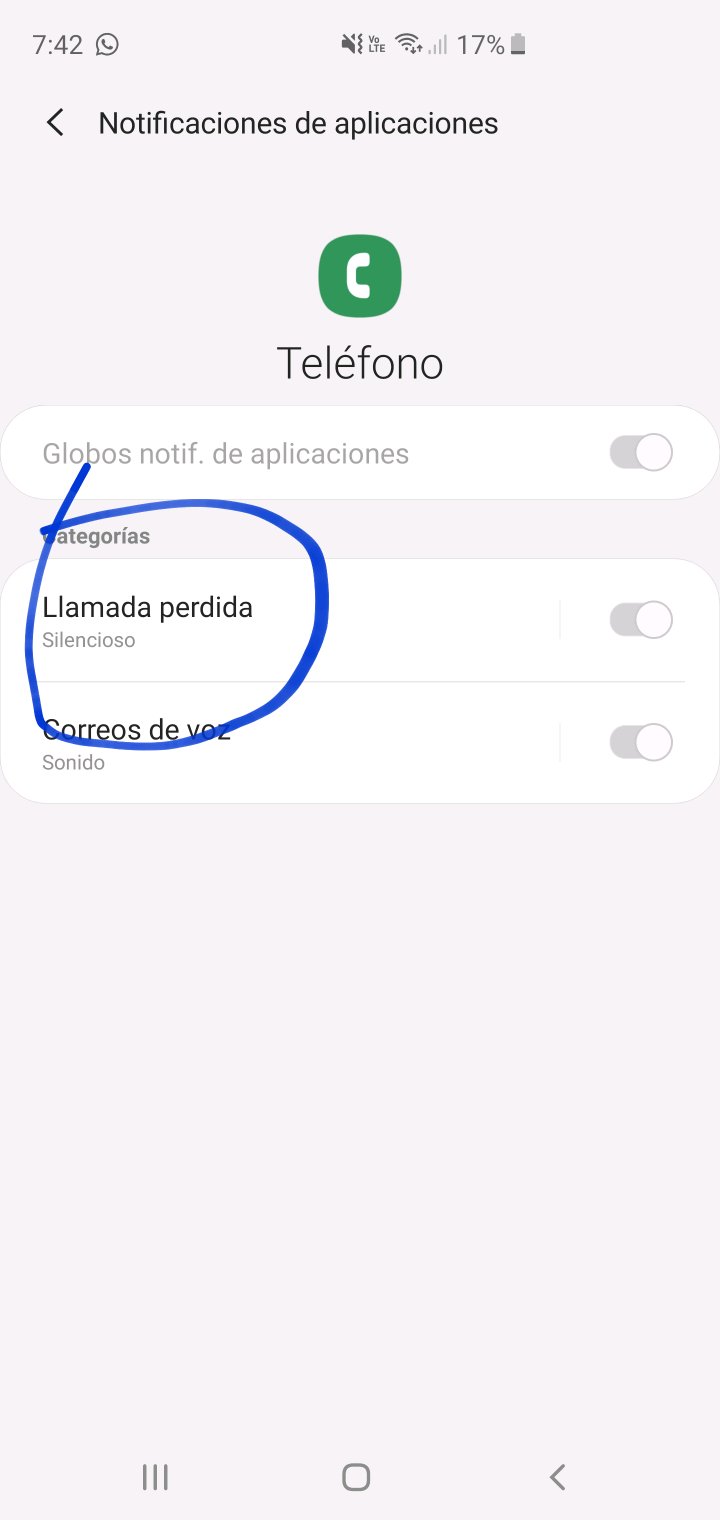Go back from Notificaciones de aplicaciones

tap(56, 123)
